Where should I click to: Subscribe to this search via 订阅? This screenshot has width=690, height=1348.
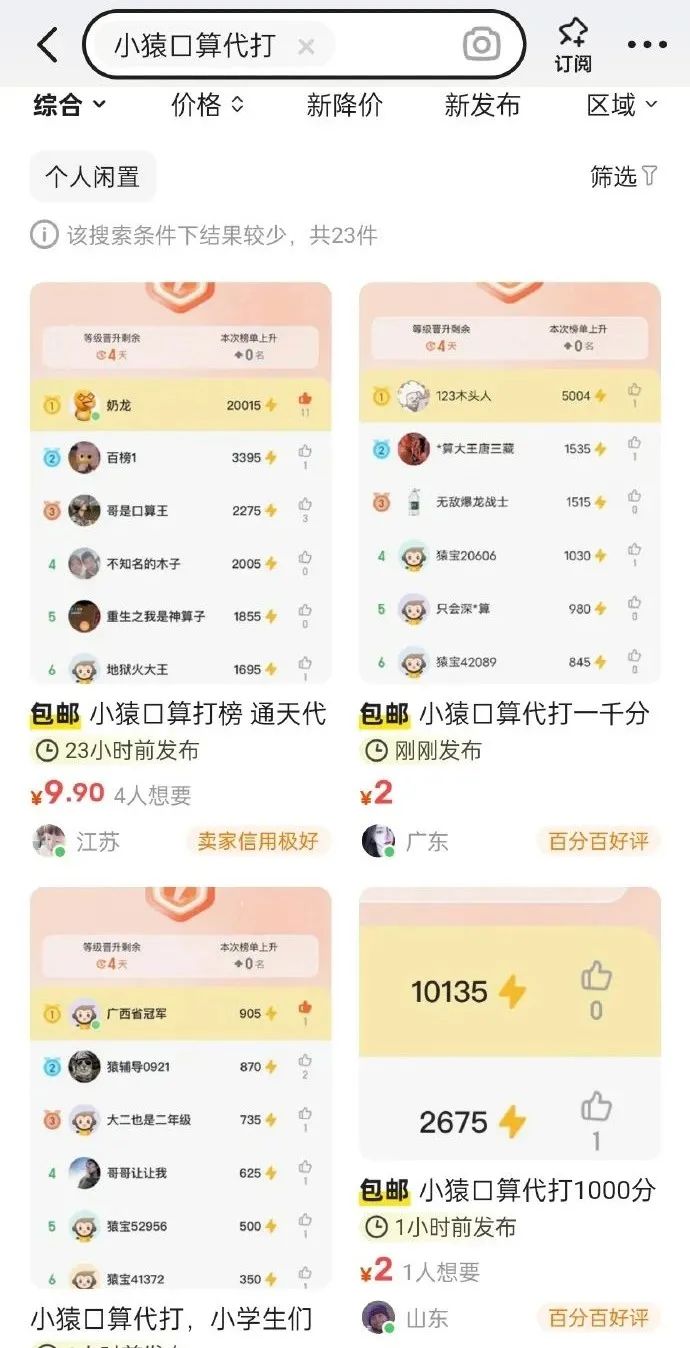coord(573,45)
